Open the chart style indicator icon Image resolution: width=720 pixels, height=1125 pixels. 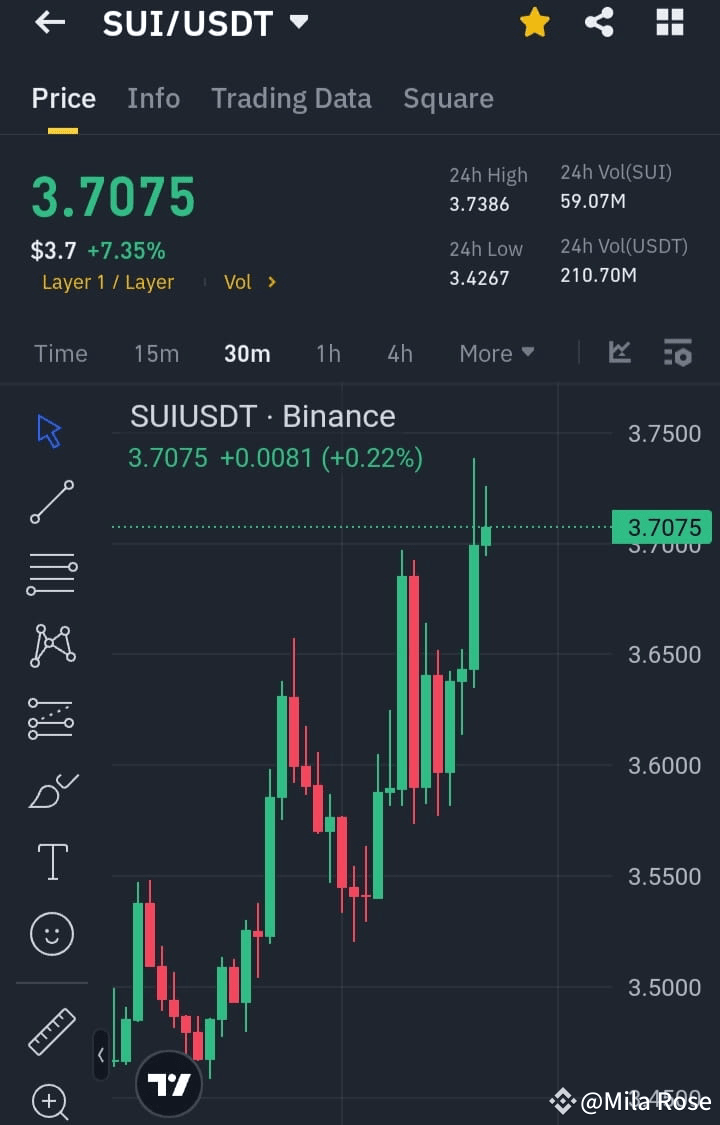(620, 352)
